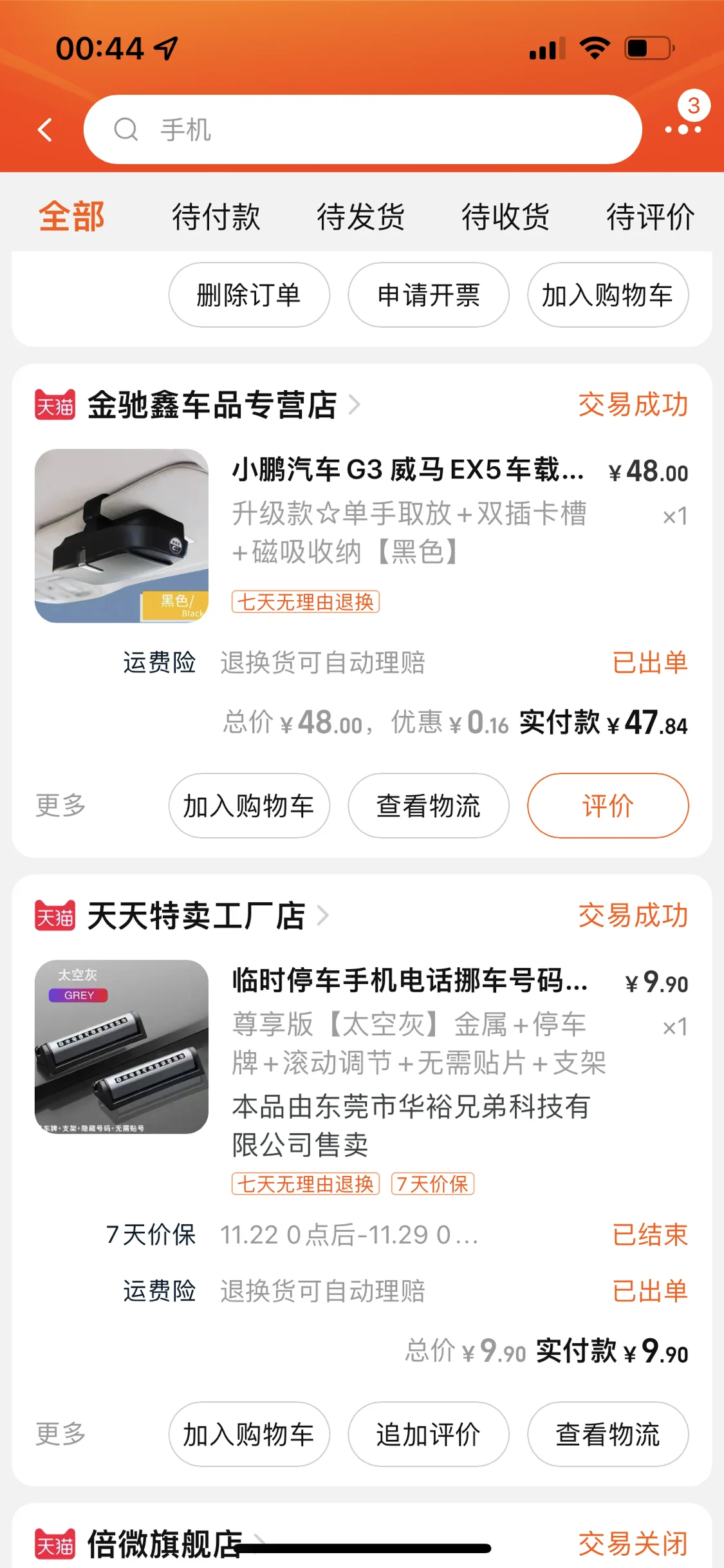Tap 更多 under the 金驰鑫车品专营店 order
Viewport: 724px width, 1568px height.
pos(60,806)
